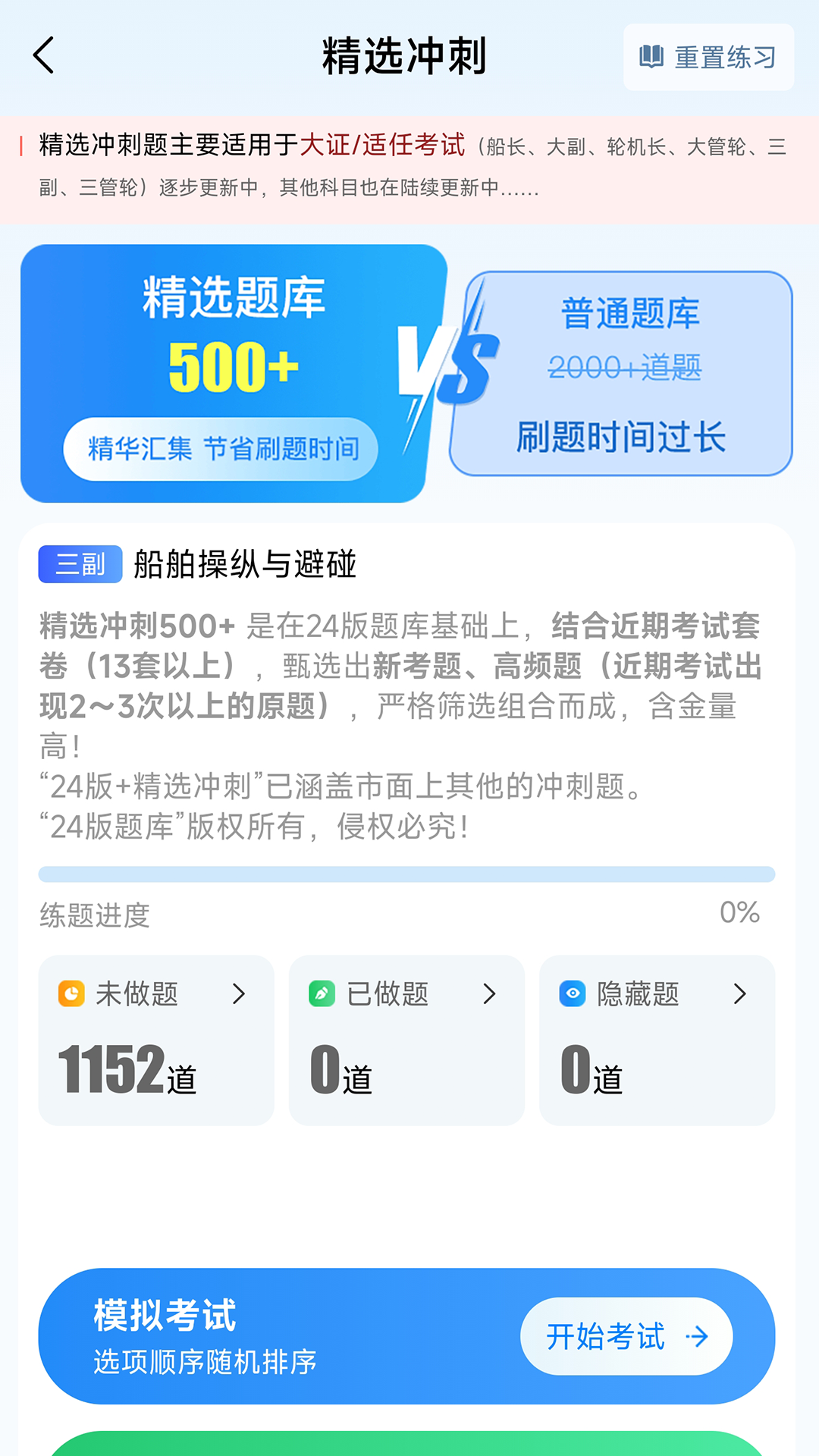Tap the 重置练习 reset button
This screenshot has width=819, height=1456.
click(708, 57)
